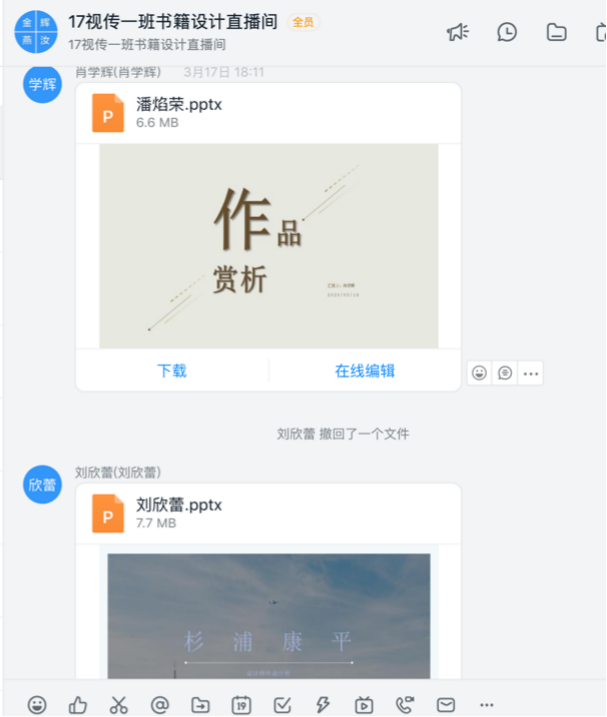Image resolution: width=607 pixels, height=717 pixels.
Task: Tap 在线编辑 for 潘焰荣.pptx
Action: [364, 371]
